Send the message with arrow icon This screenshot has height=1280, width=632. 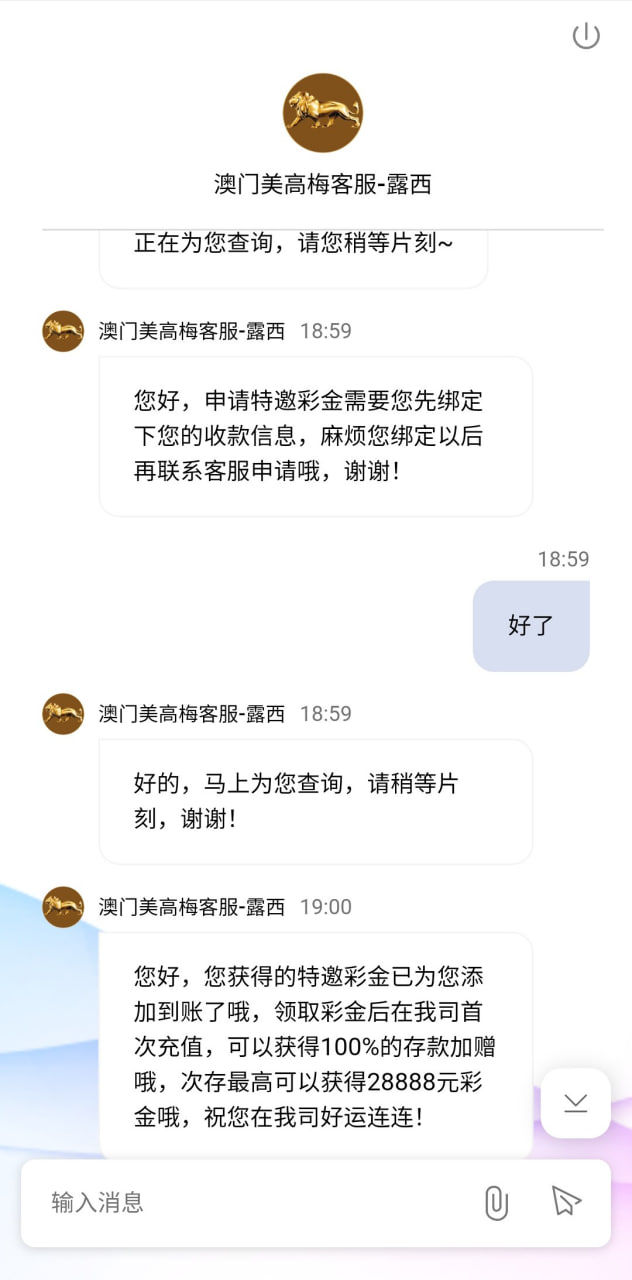click(x=566, y=1202)
